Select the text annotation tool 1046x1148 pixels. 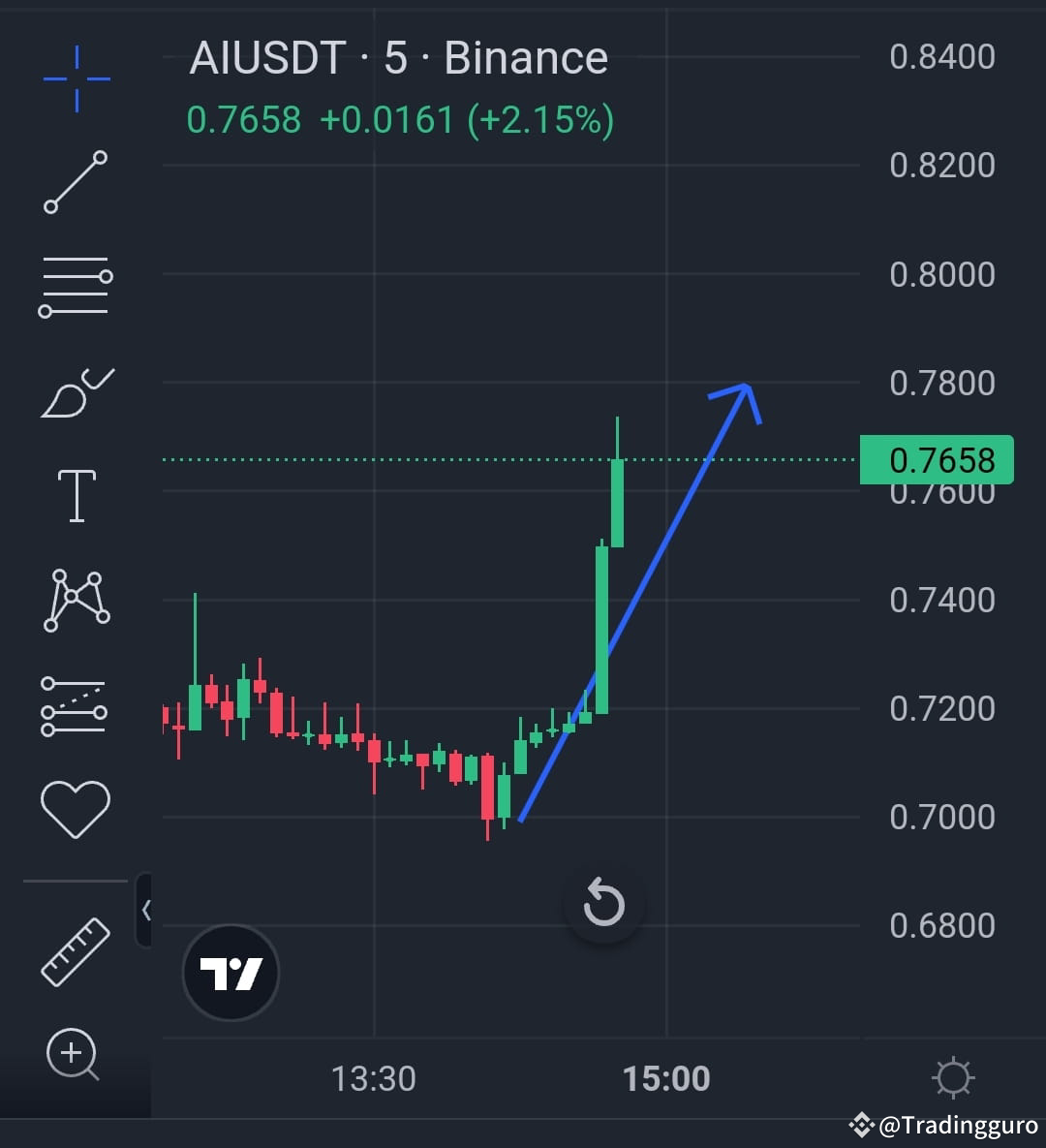pos(76,494)
